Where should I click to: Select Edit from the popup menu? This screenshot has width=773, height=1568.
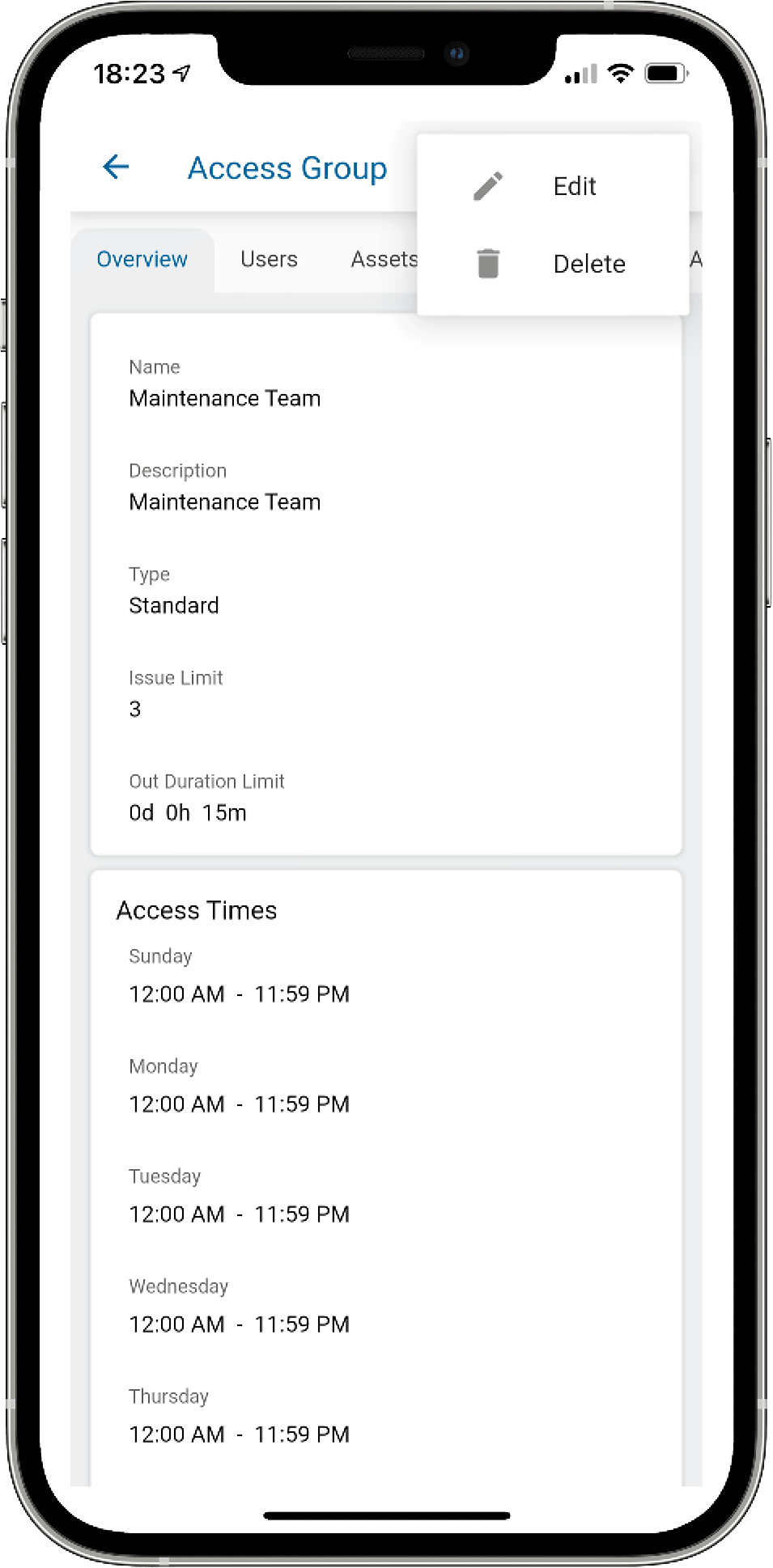(552, 186)
